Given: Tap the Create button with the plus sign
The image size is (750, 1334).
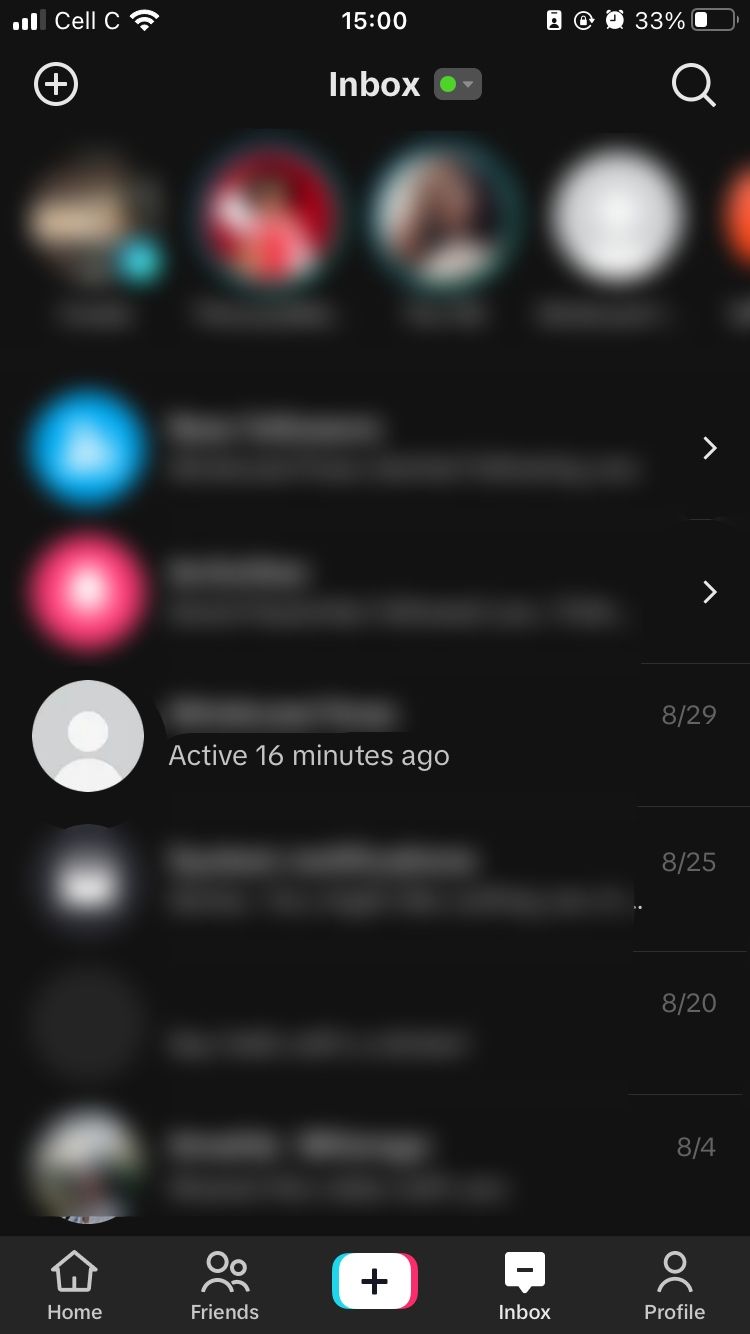Looking at the screenshot, I should [374, 1279].
